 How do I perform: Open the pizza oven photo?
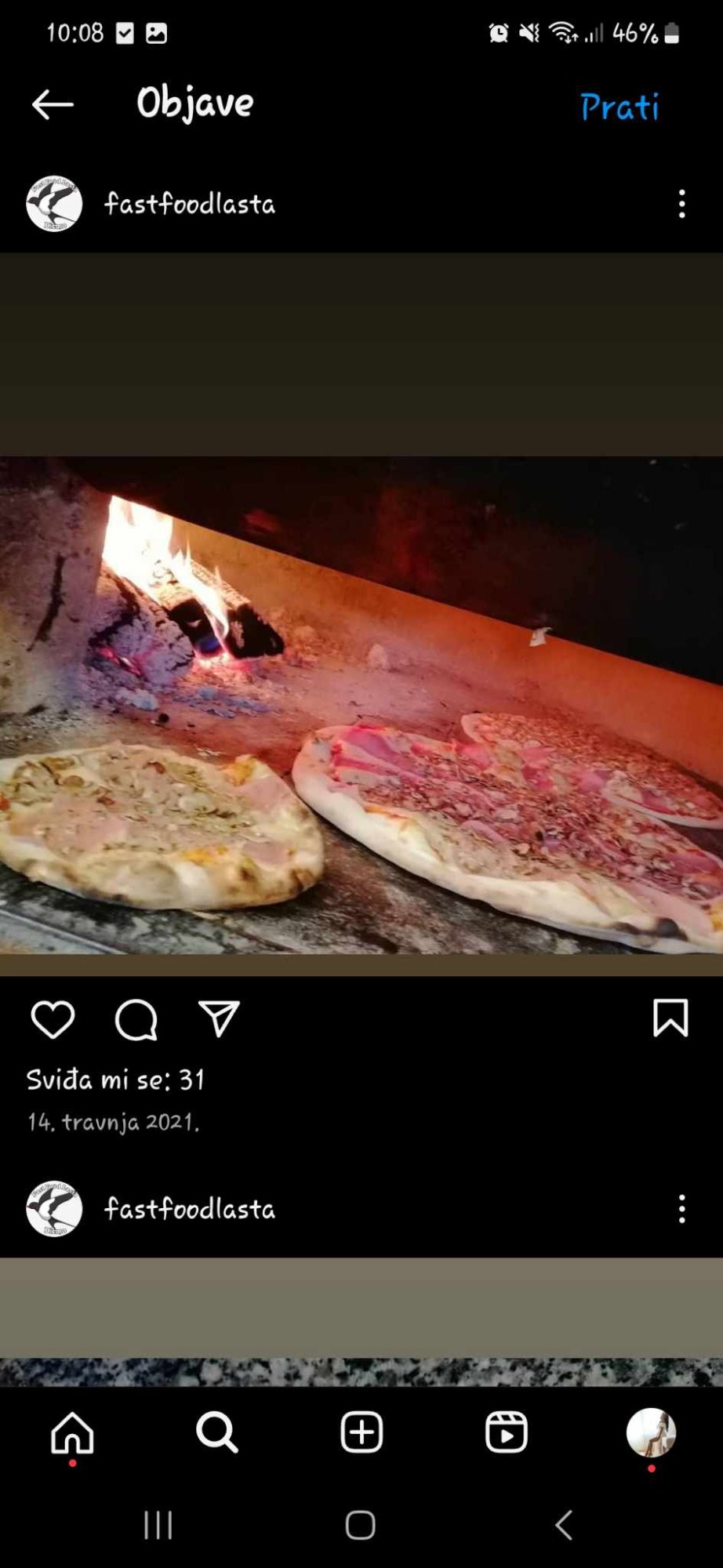click(361, 706)
